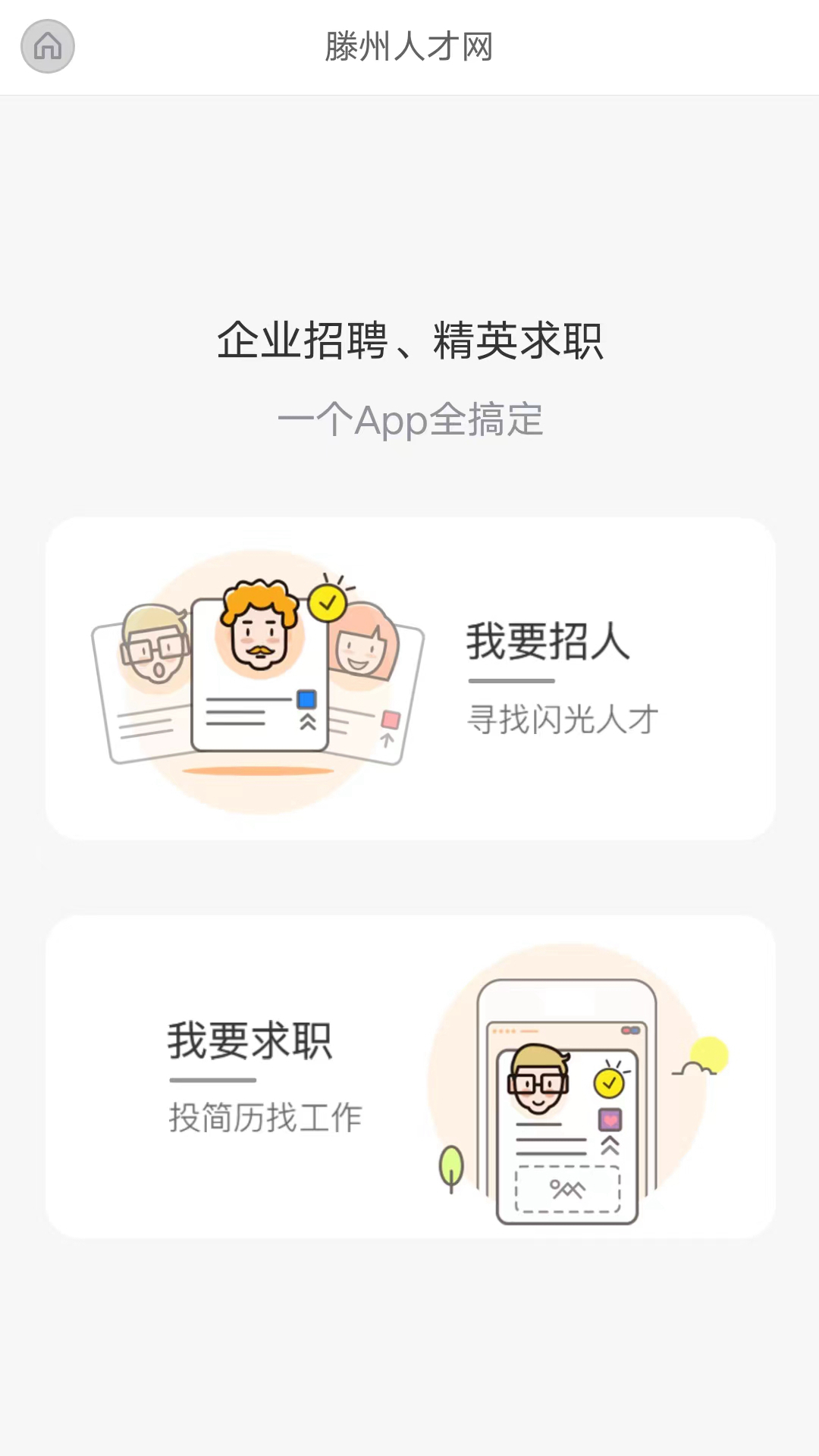Click the 滕州人才网 title bar text

pyautogui.click(x=409, y=48)
